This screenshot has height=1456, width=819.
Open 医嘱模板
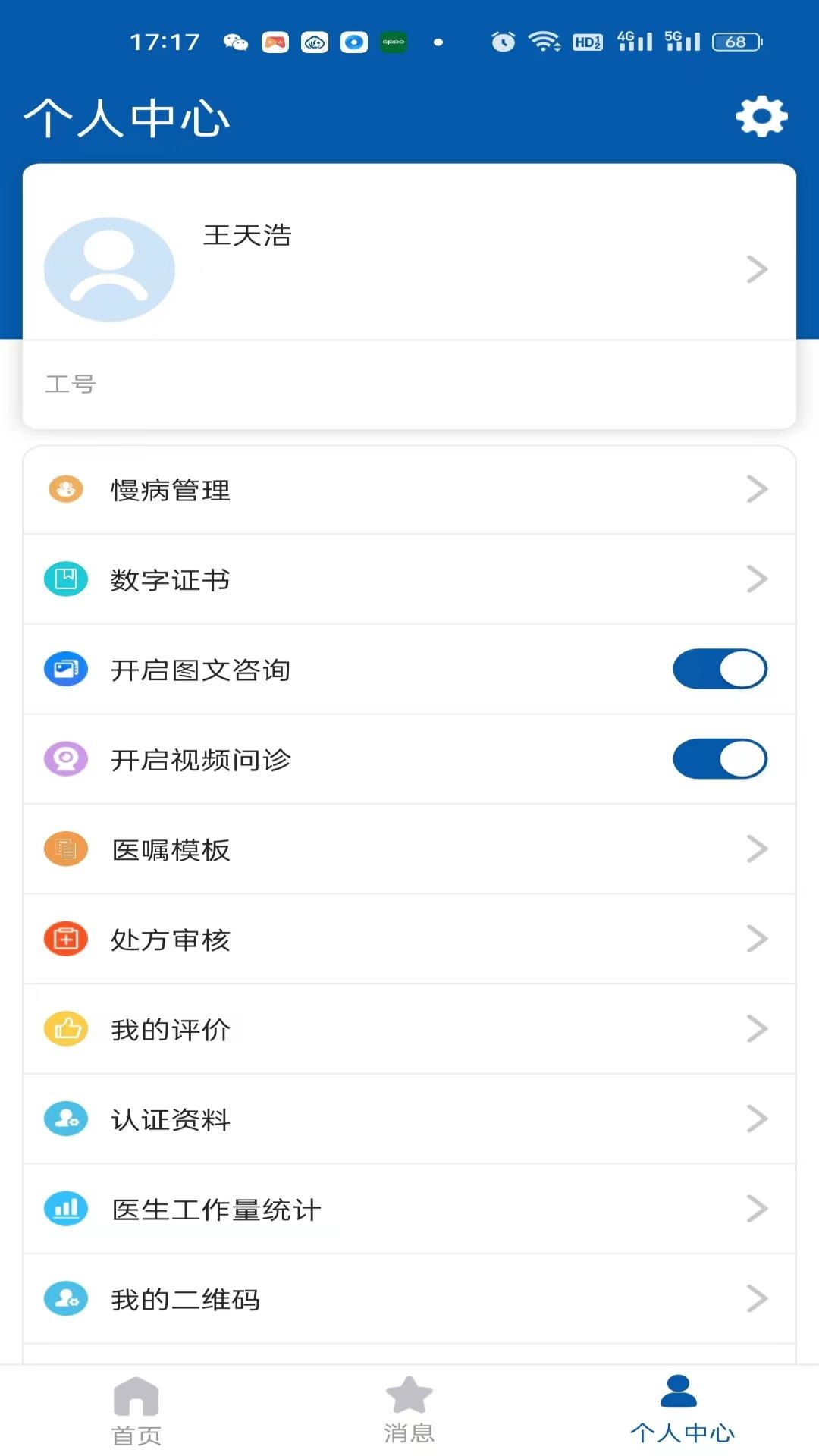pyautogui.click(x=409, y=849)
